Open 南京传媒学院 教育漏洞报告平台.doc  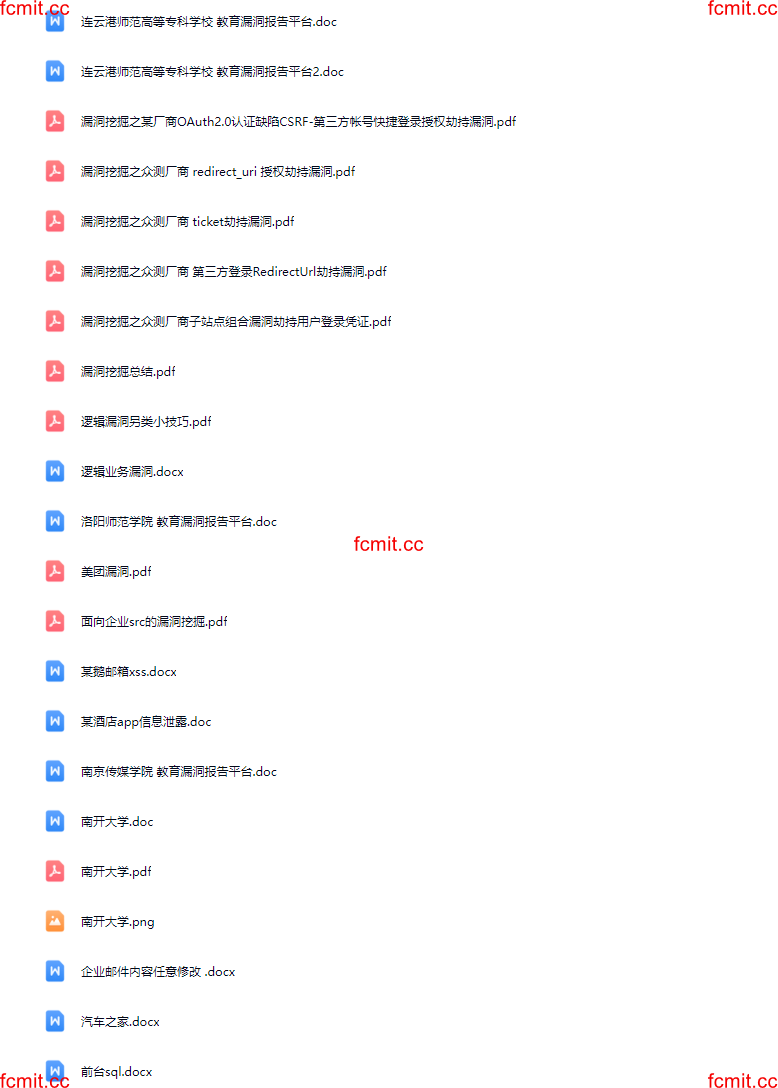click(176, 771)
